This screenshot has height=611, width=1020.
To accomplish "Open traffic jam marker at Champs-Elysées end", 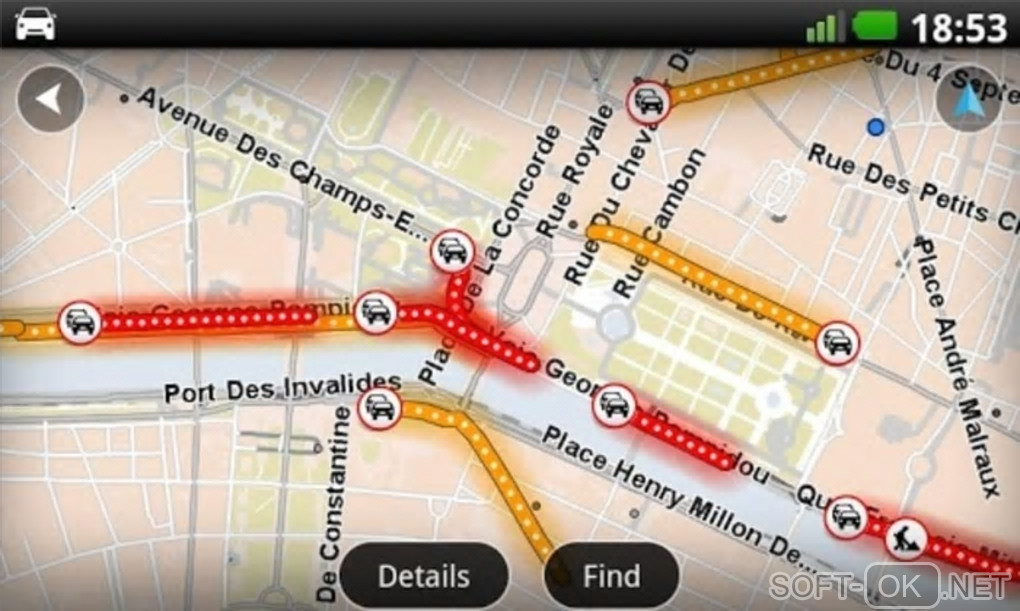I will click(x=452, y=251).
